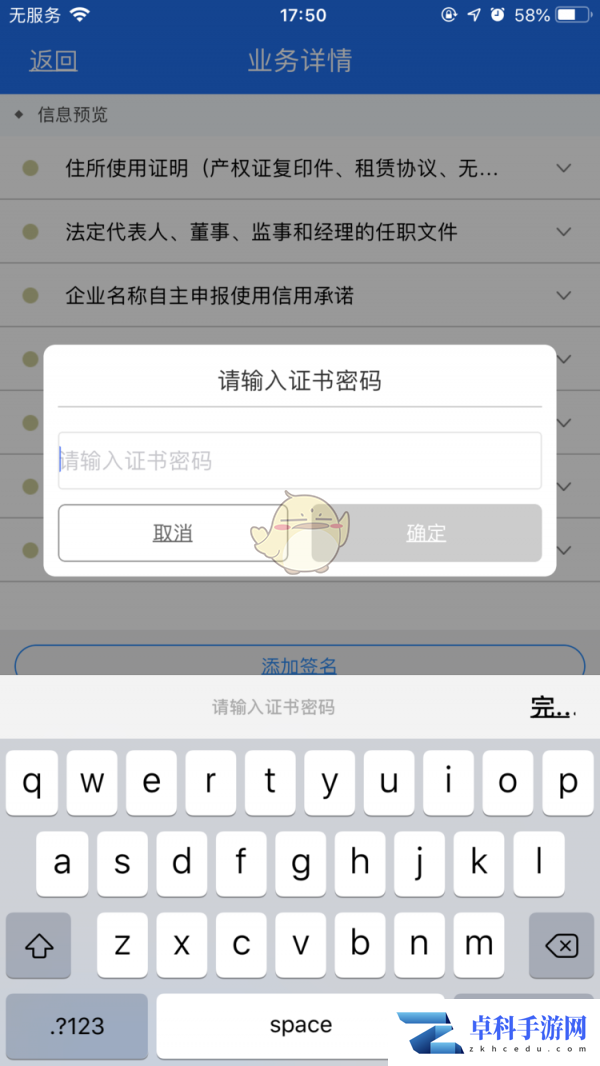
Task: Tap the space key
Action: pos(300,1026)
